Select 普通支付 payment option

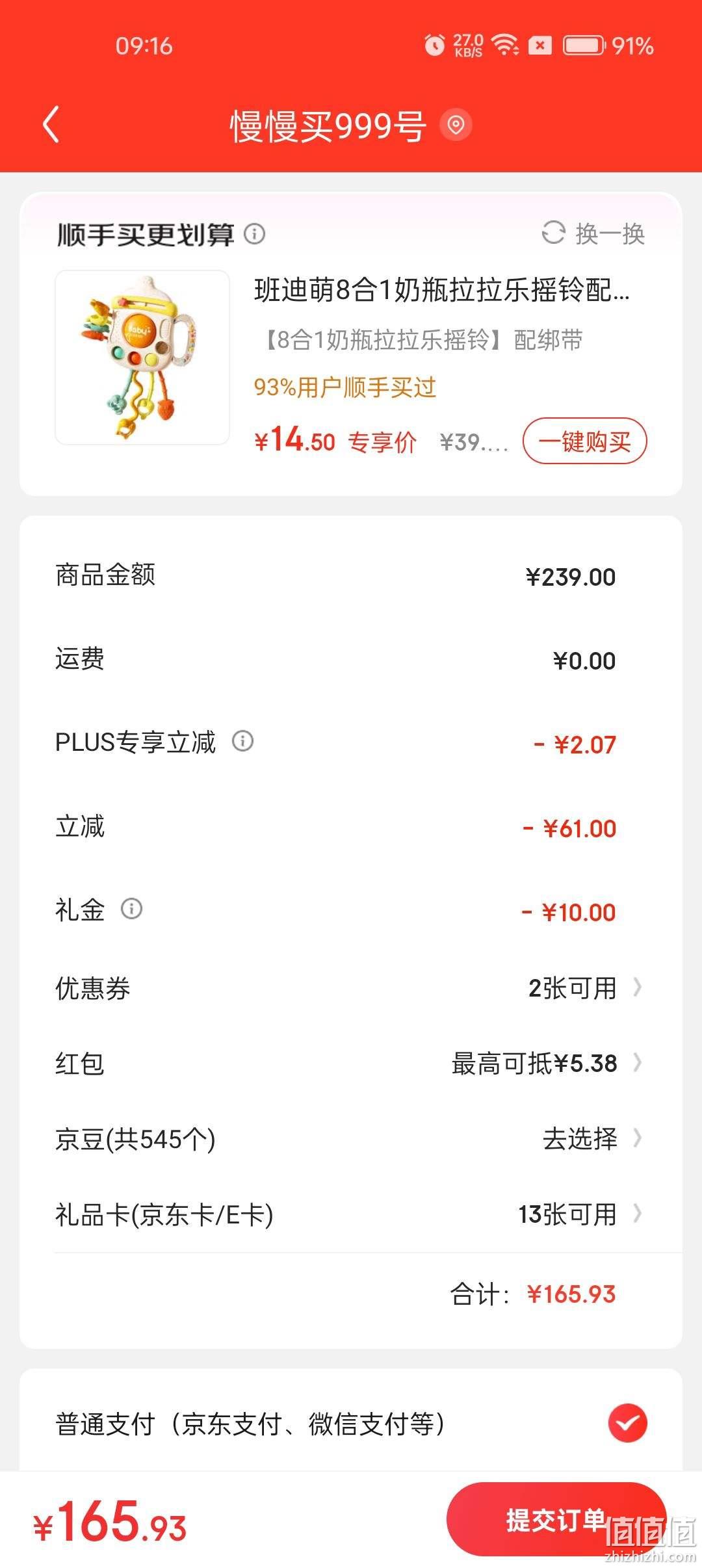tap(351, 1424)
